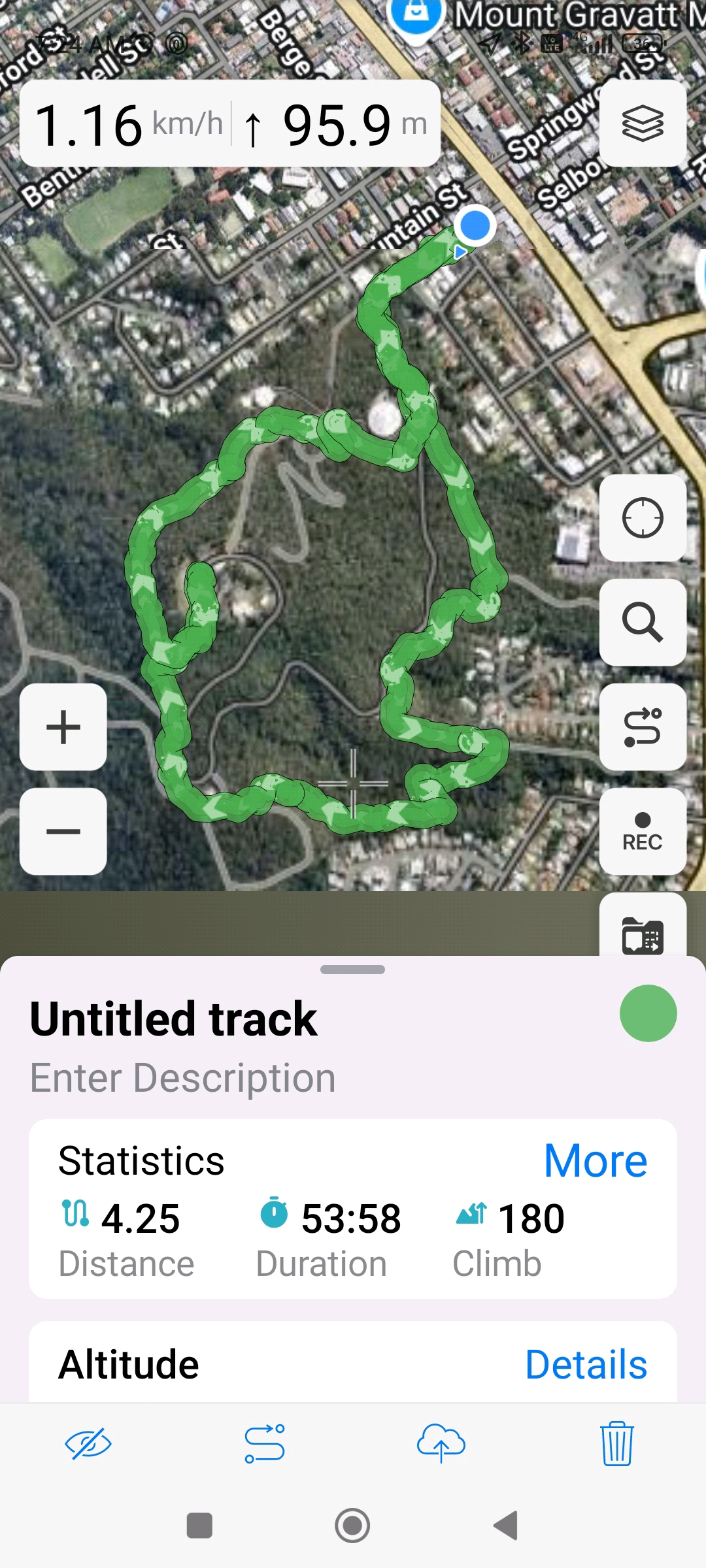Image resolution: width=706 pixels, height=1568 pixels.
Task: Open route planning button on the map
Action: [643, 727]
